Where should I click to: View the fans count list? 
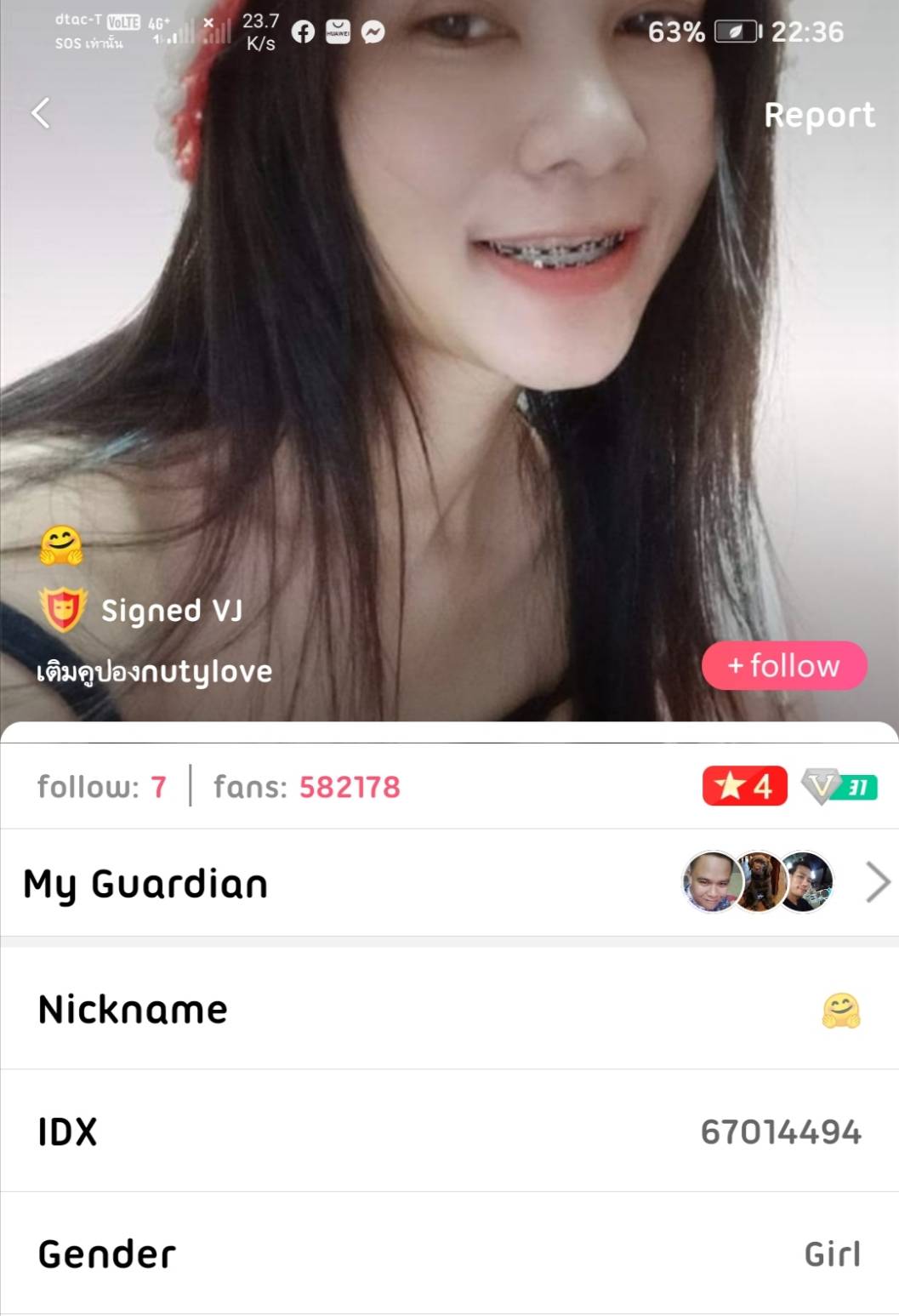[x=306, y=787]
